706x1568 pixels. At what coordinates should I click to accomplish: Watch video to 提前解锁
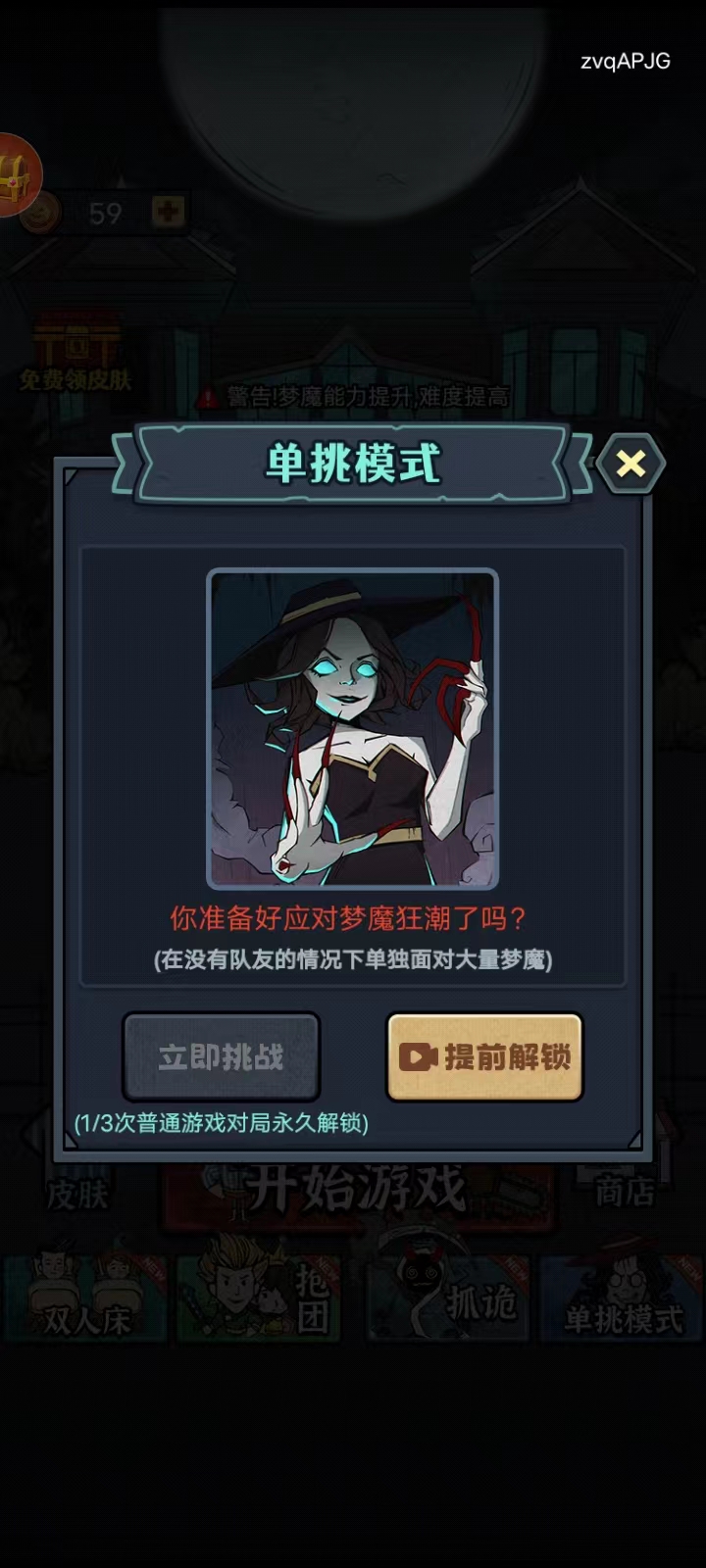click(x=484, y=1056)
